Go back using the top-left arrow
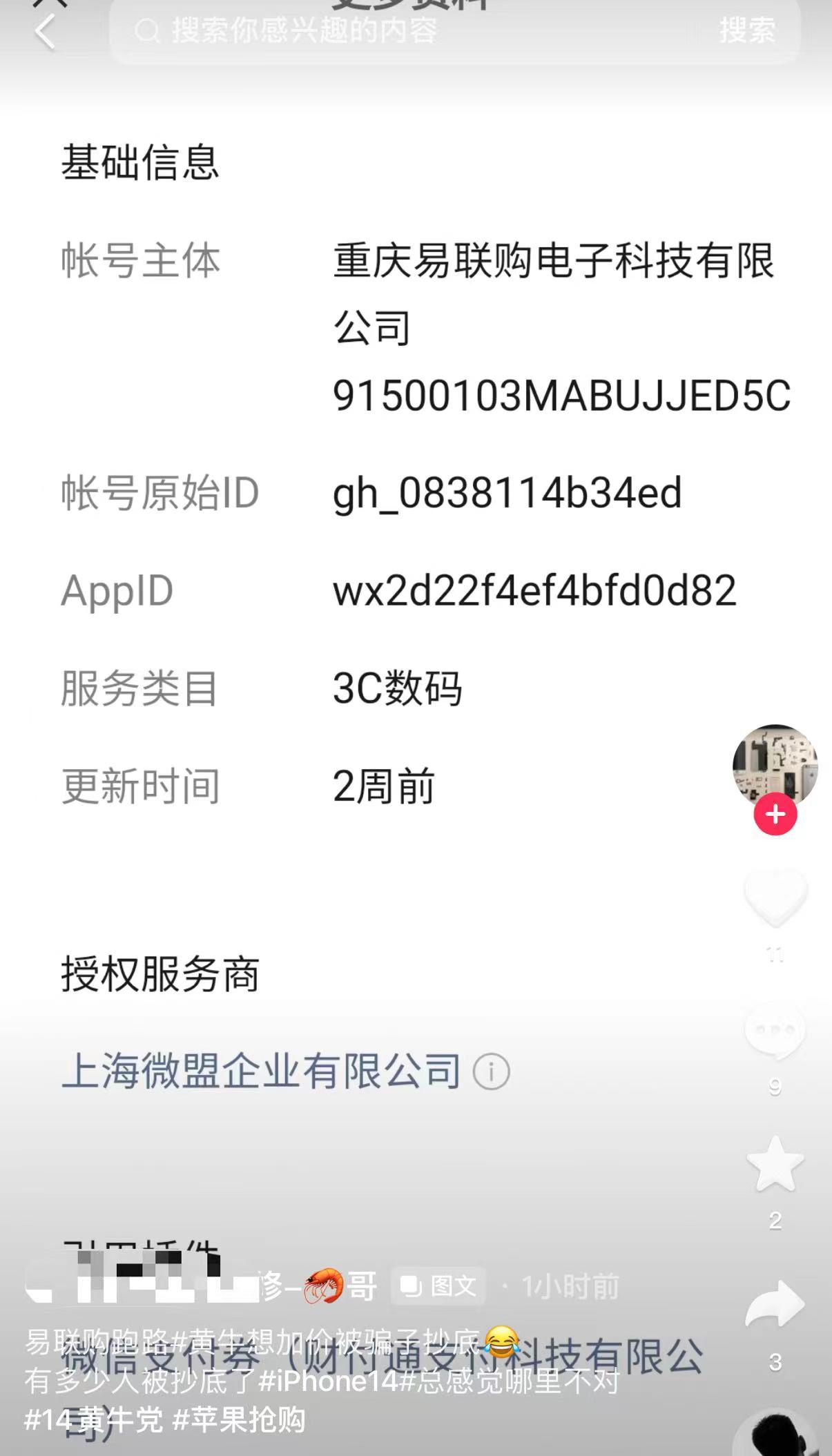The height and width of the screenshot is (1456, 832). [x=46, y=32]
